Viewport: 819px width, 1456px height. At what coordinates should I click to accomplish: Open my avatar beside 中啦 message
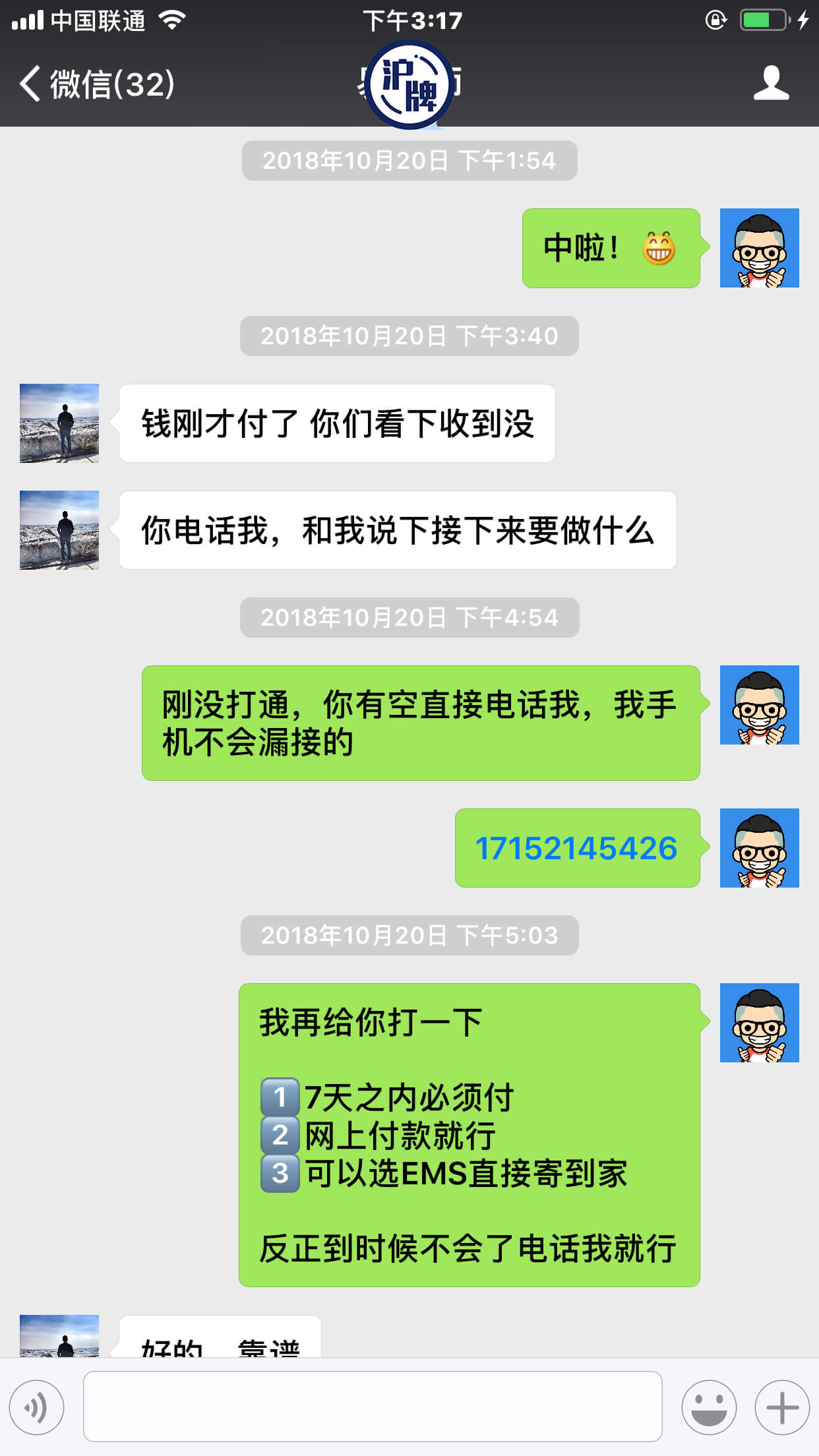pyautogui.click(x=759, y=248)
